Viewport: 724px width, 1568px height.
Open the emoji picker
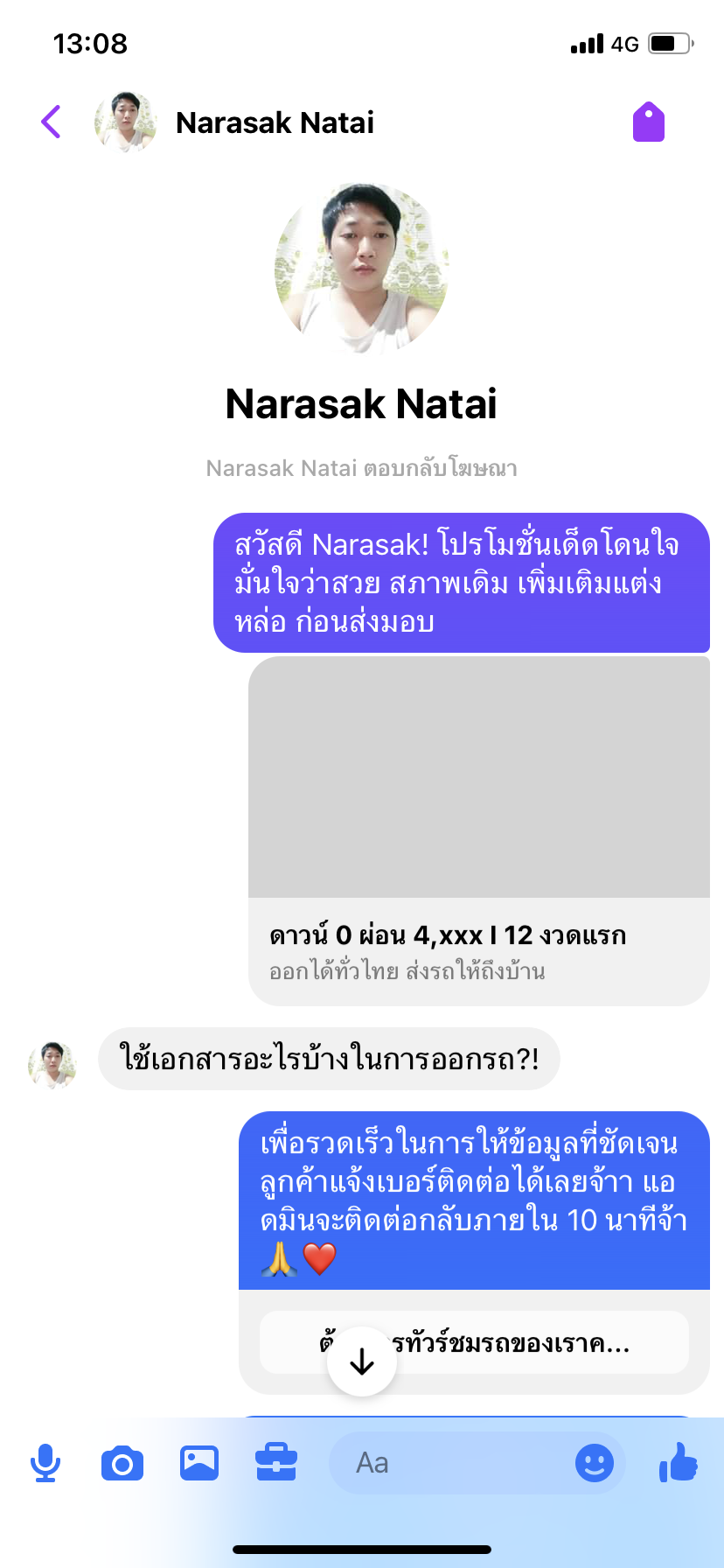[595, 1463]
